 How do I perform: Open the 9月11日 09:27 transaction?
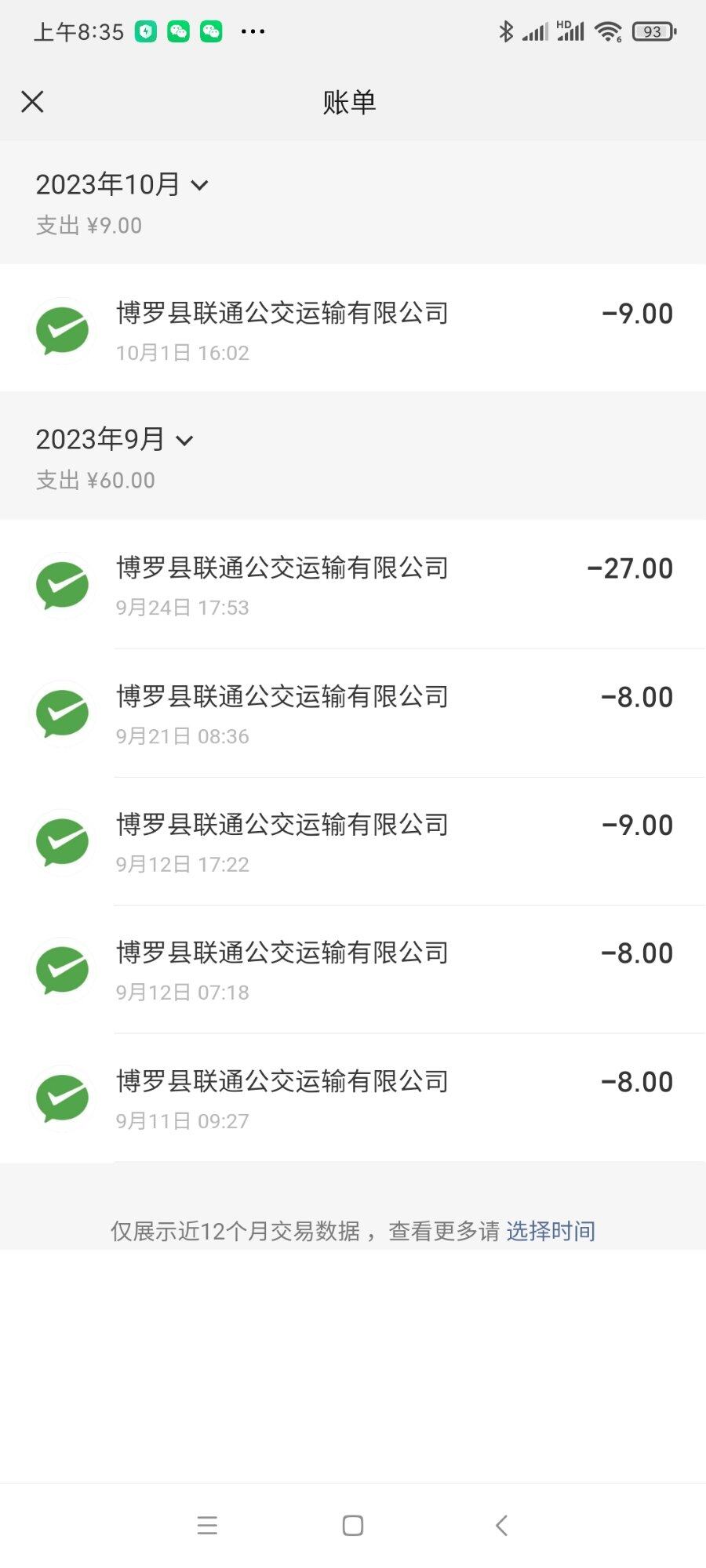(353, 1098)
